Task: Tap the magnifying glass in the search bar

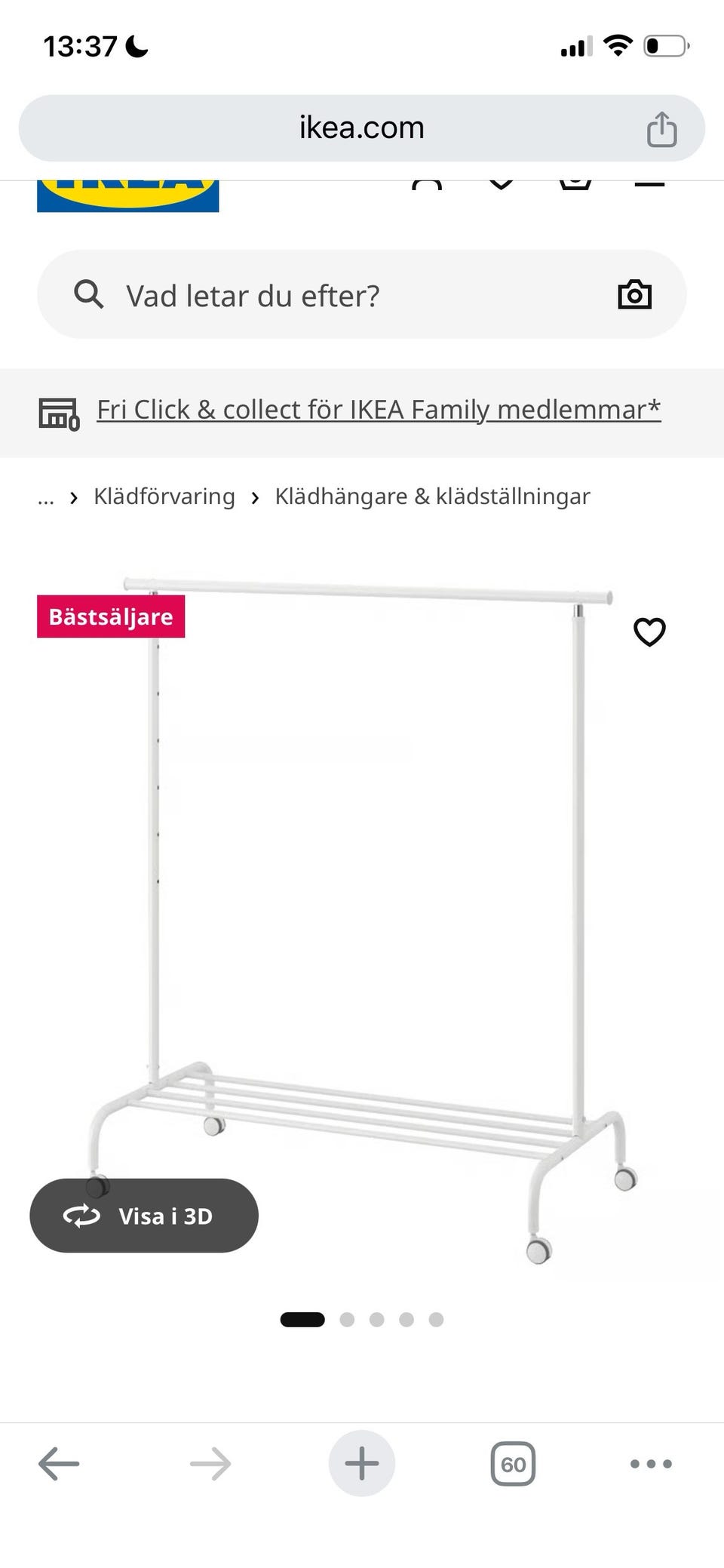Action: point(88,294)
